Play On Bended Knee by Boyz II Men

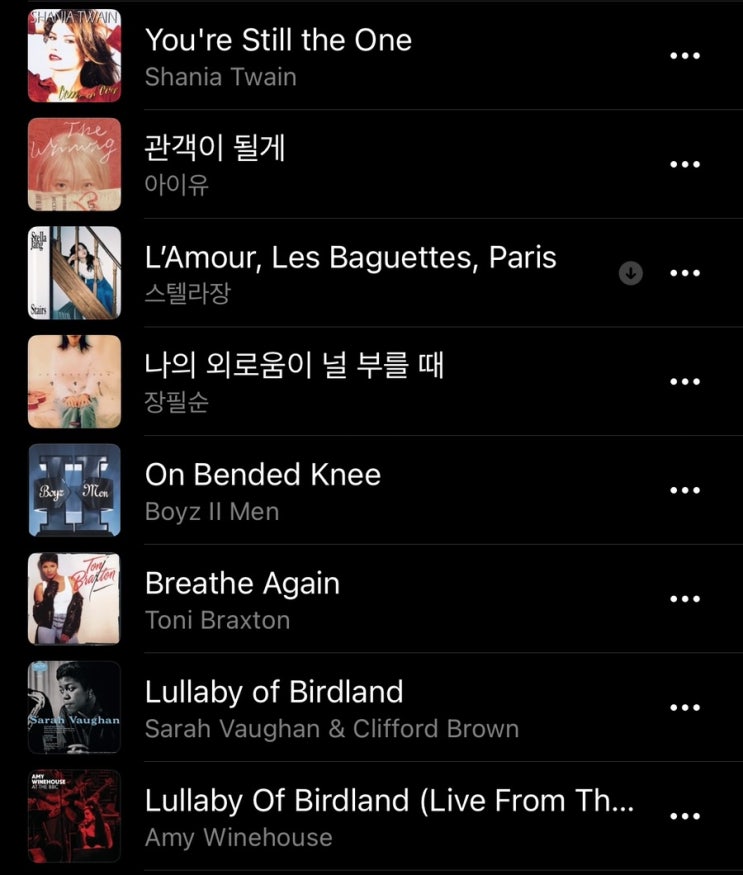click(263, 490)
